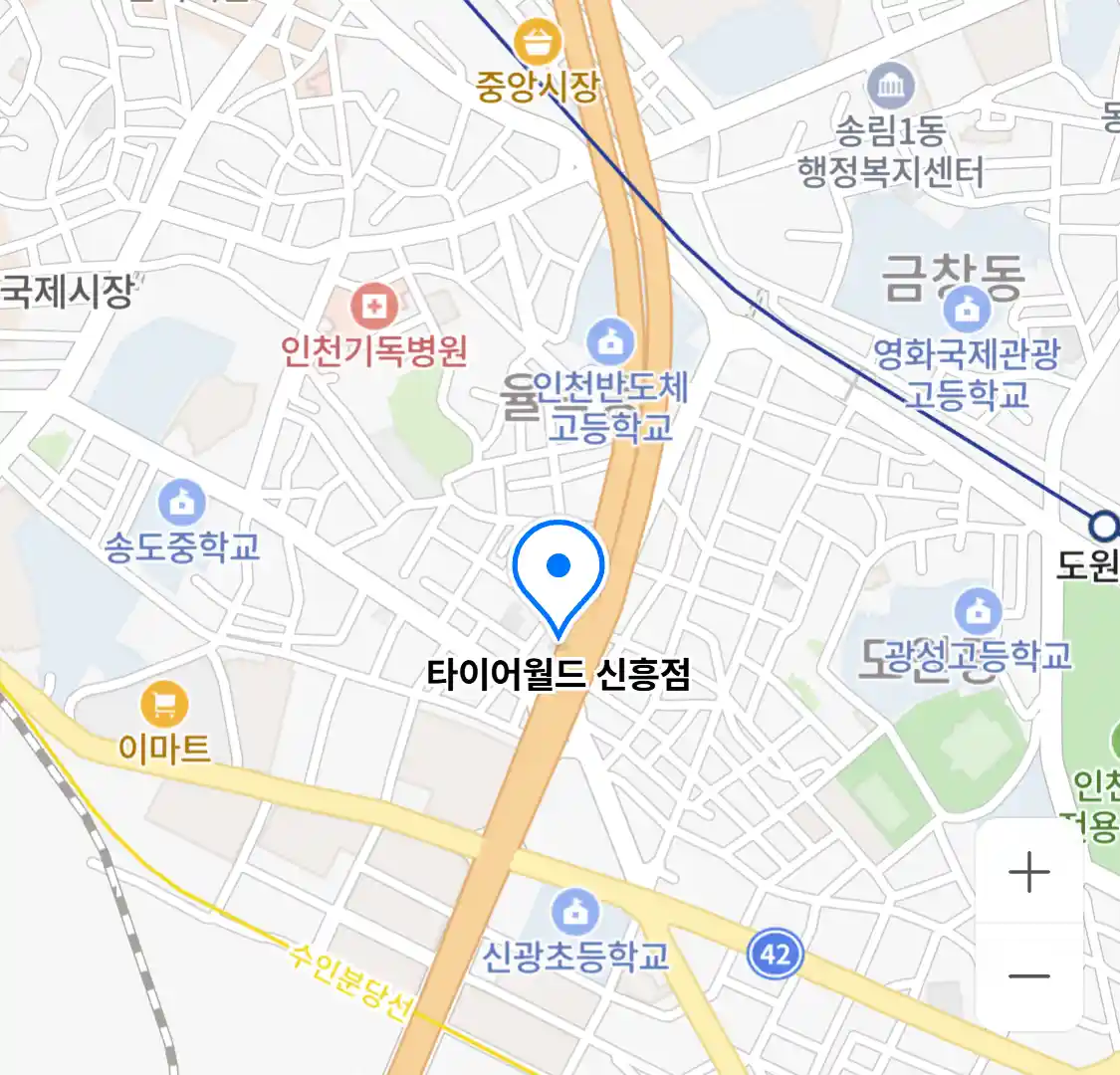Select the 중앙시장 market marker

coord(538,43)
